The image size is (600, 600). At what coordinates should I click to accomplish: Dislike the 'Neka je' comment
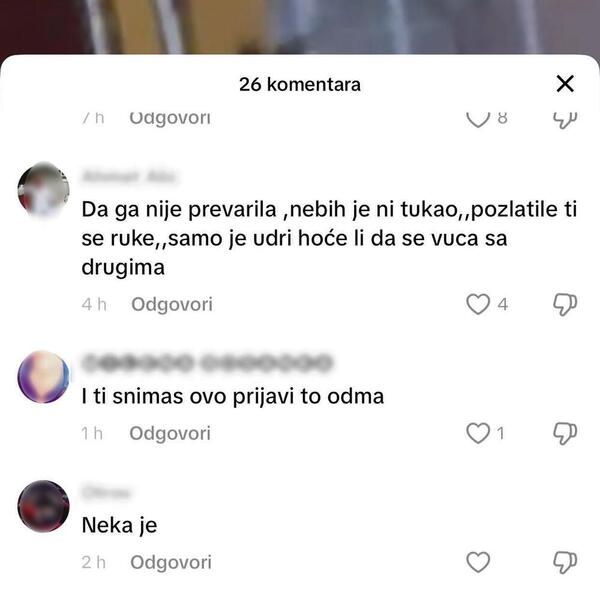565,562
